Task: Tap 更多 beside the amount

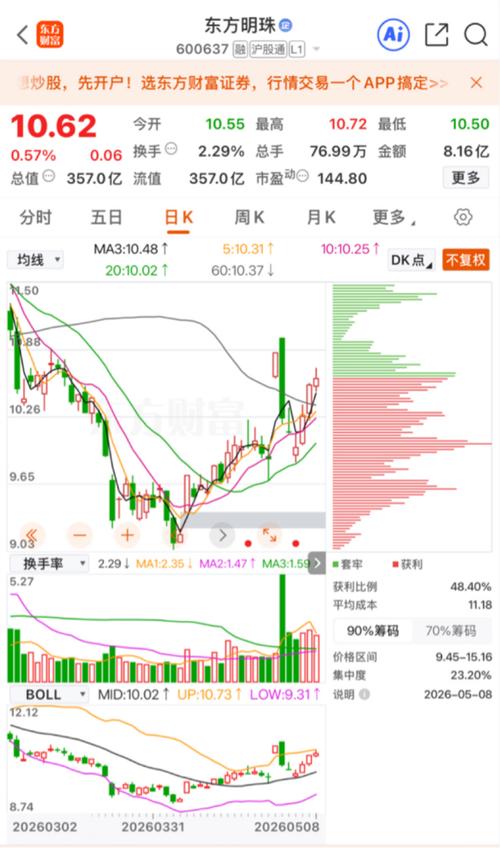Action: (466, 177)
